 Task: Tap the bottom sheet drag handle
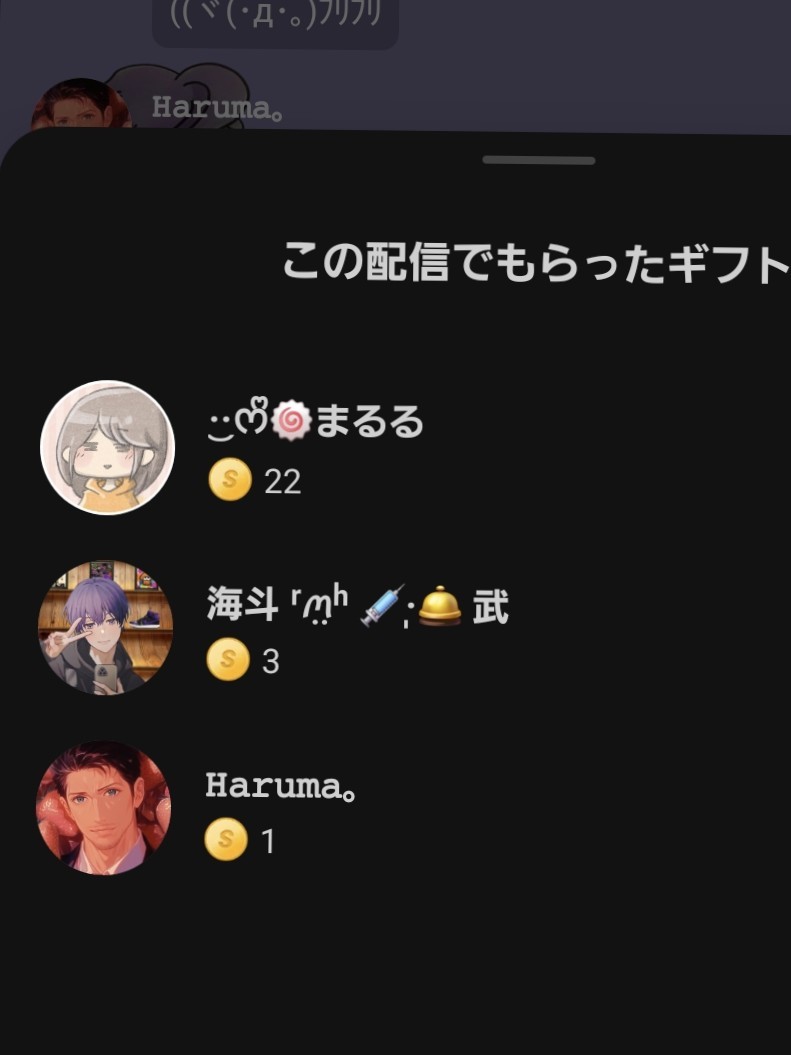point(539,160)
